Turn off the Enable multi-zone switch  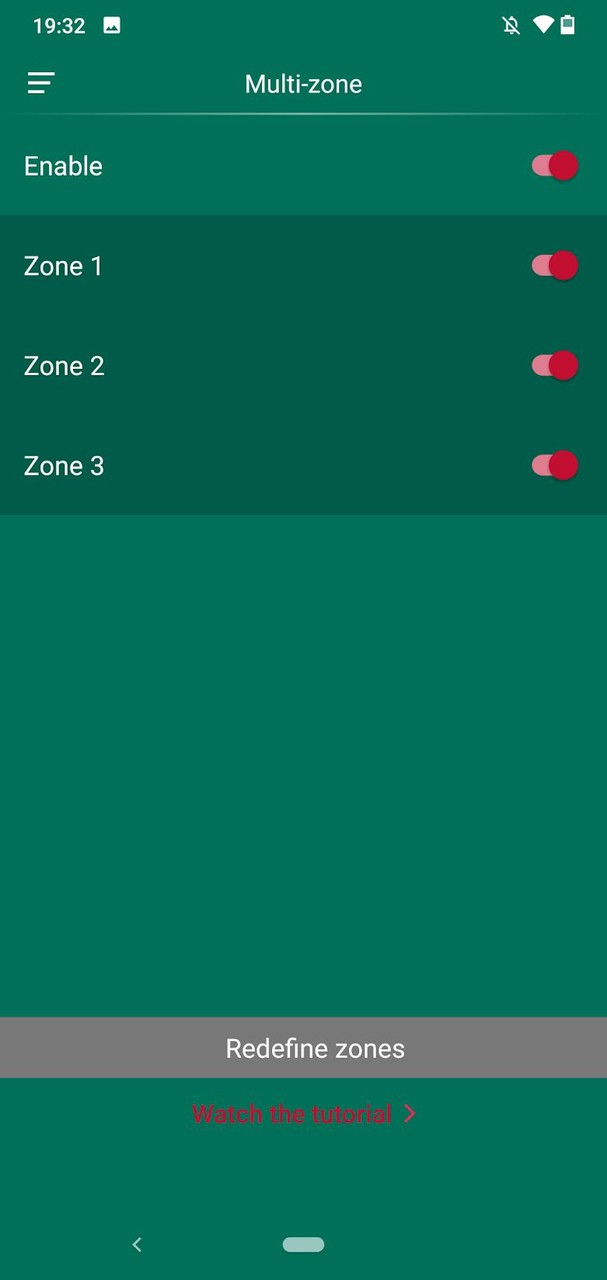pyautogui.click(x=555, y=166)
